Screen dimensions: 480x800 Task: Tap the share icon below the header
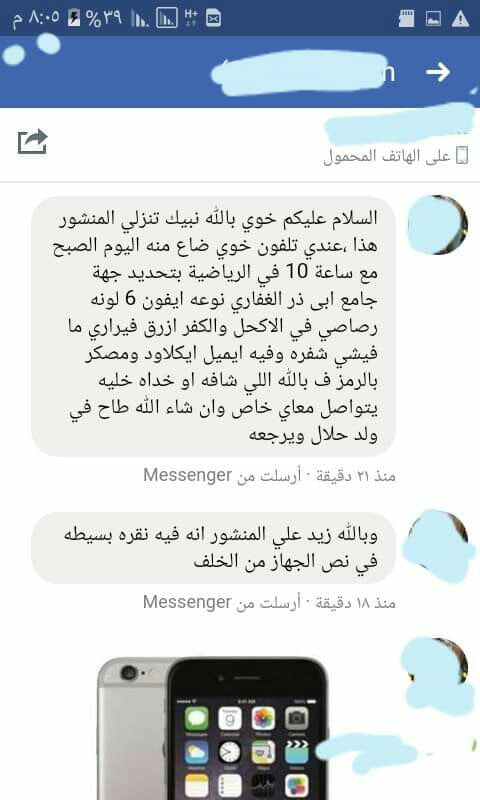[33, 142]
